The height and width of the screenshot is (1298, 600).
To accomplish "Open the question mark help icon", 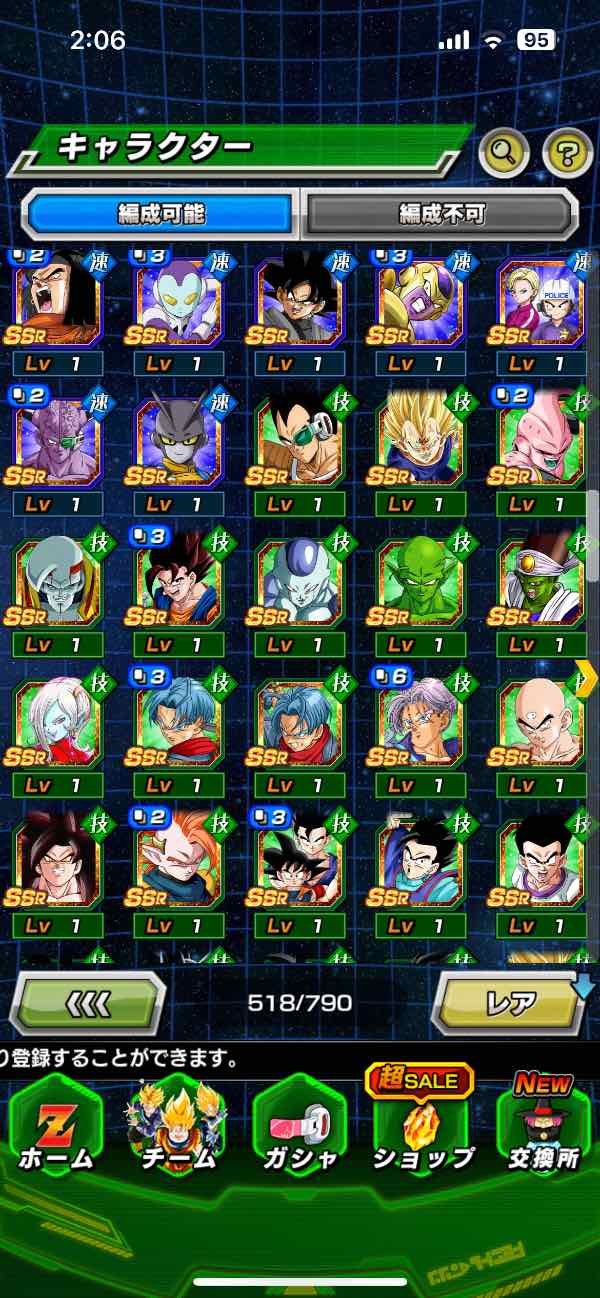I will pos(567,152).
